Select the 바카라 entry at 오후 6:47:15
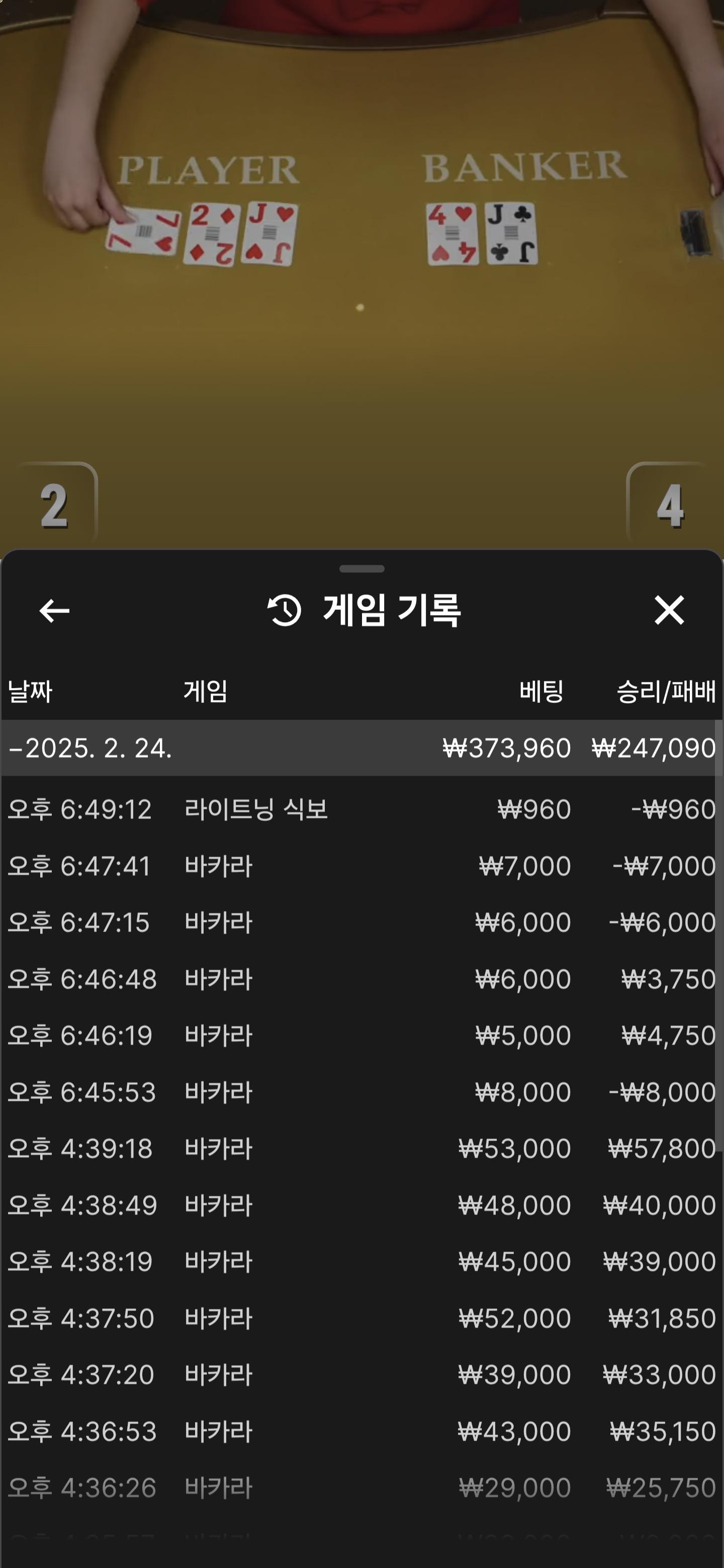 click(361, 923)
